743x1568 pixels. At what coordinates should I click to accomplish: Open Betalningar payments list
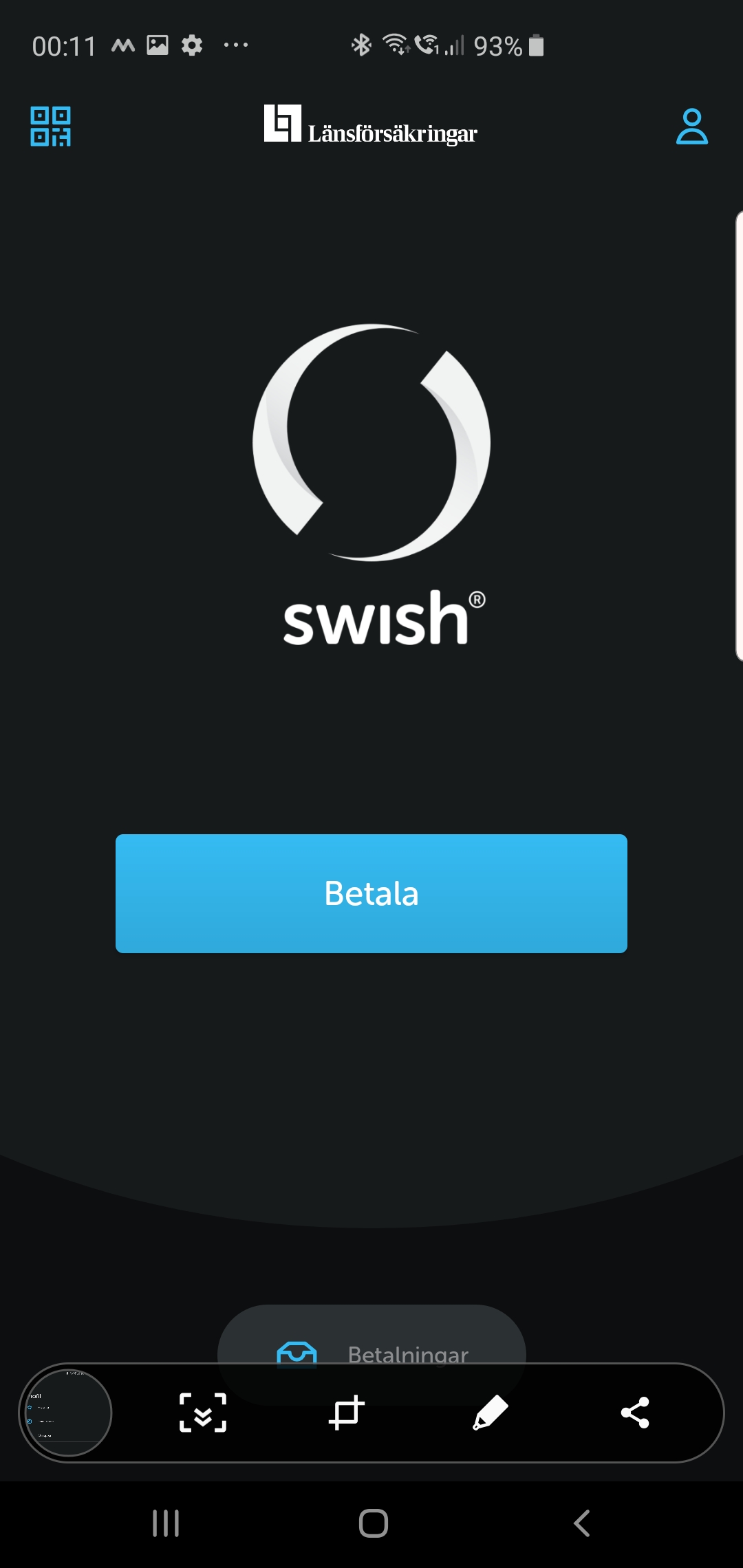pos(371,1353)
